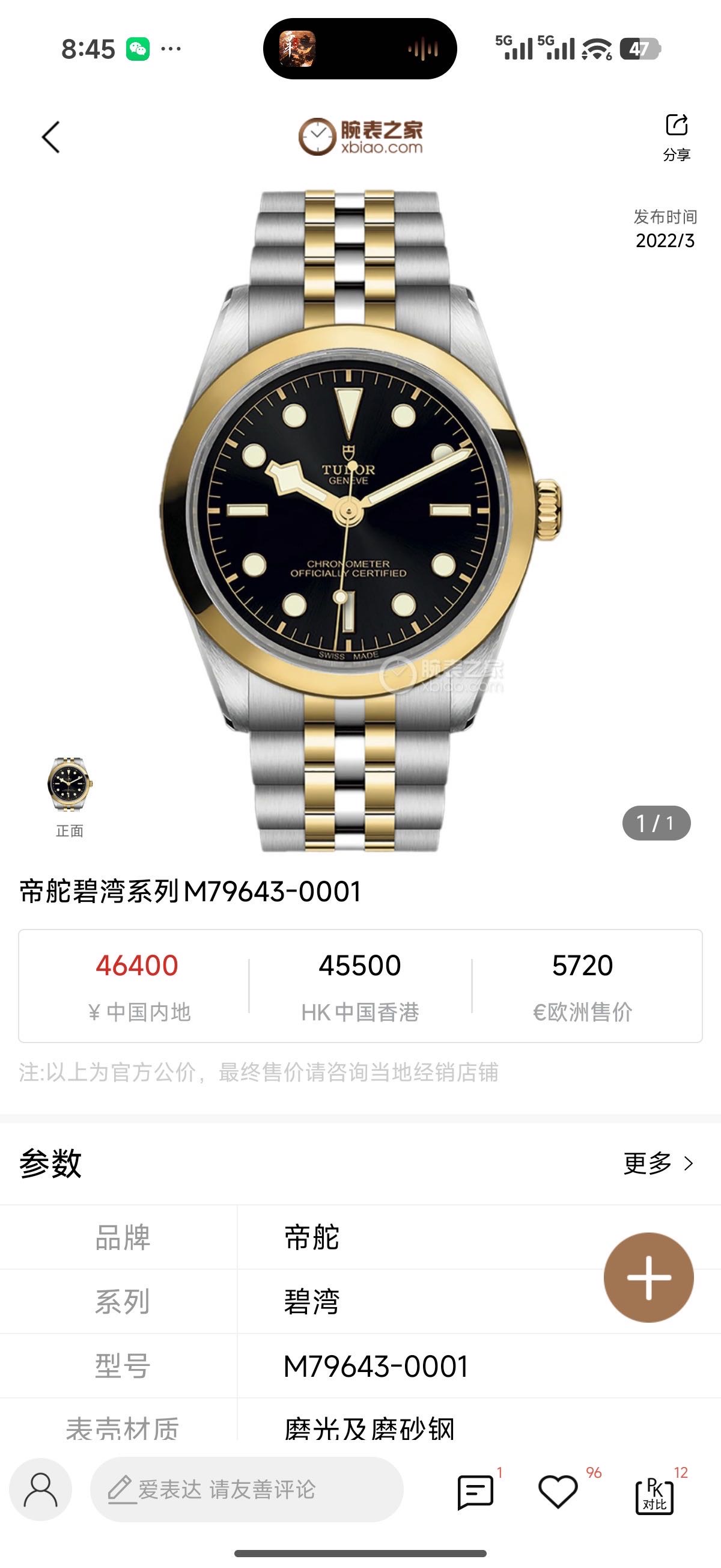721x1568 pixels.
Task: Tap the brown plus floating button
Action: click(x=648, y=1277)
